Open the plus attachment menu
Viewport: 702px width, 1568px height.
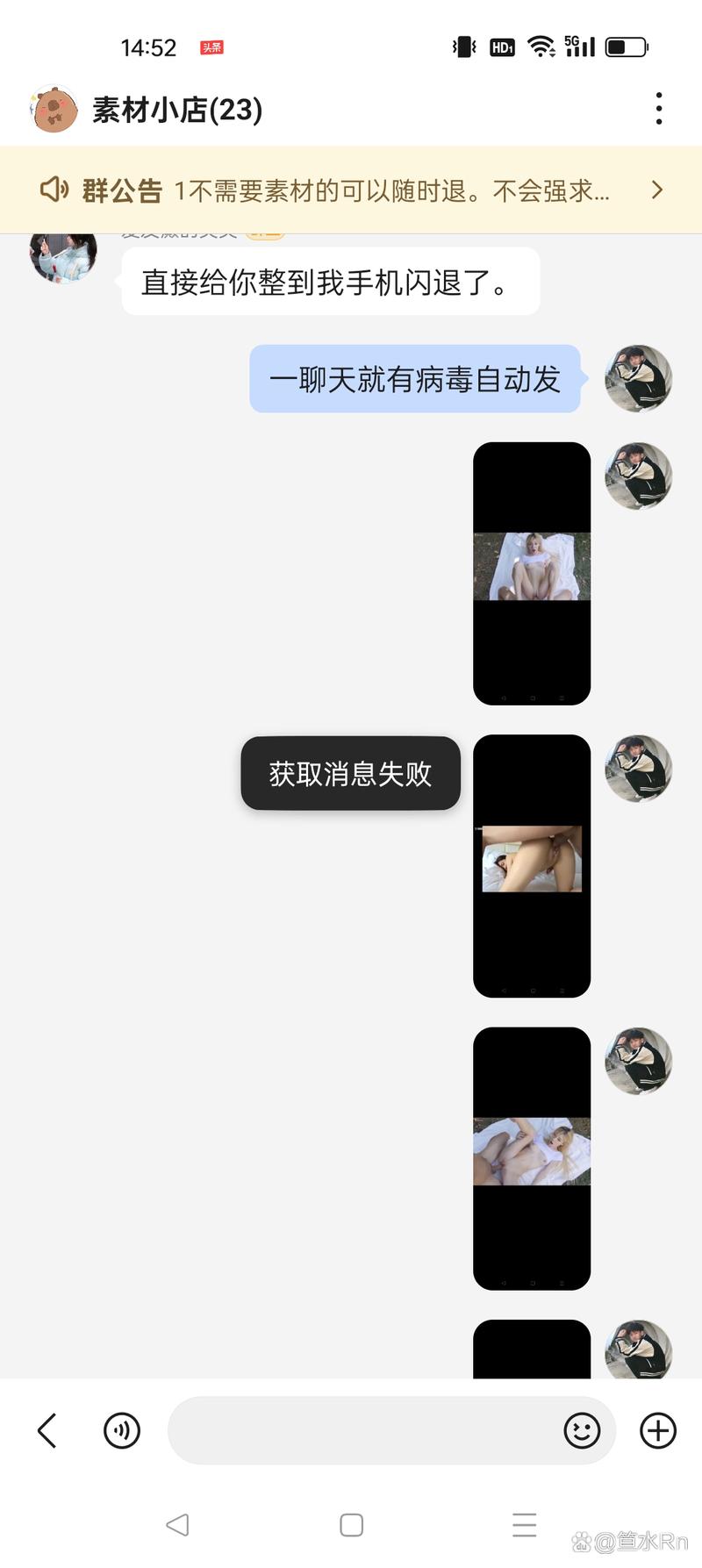pyautogui.click(x=658, y=1430)
